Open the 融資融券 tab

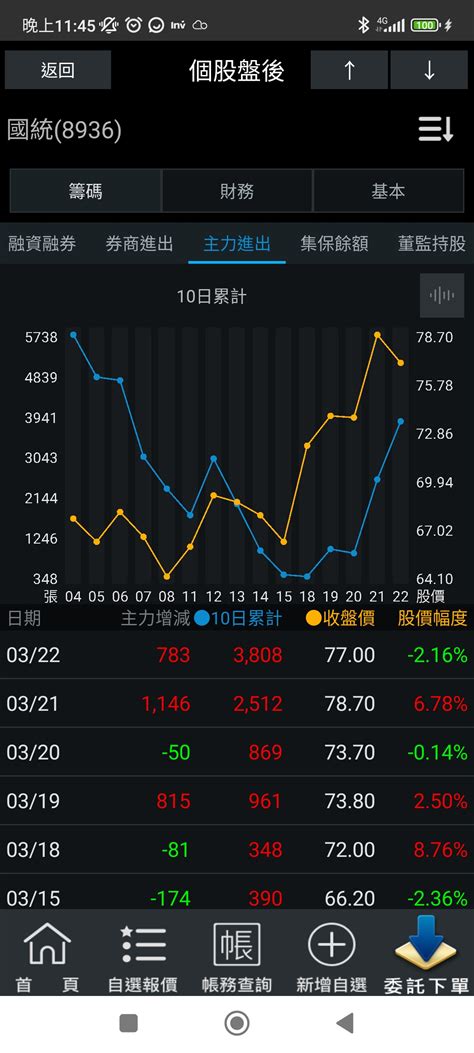pyautogui.click(x=42, y=244)
